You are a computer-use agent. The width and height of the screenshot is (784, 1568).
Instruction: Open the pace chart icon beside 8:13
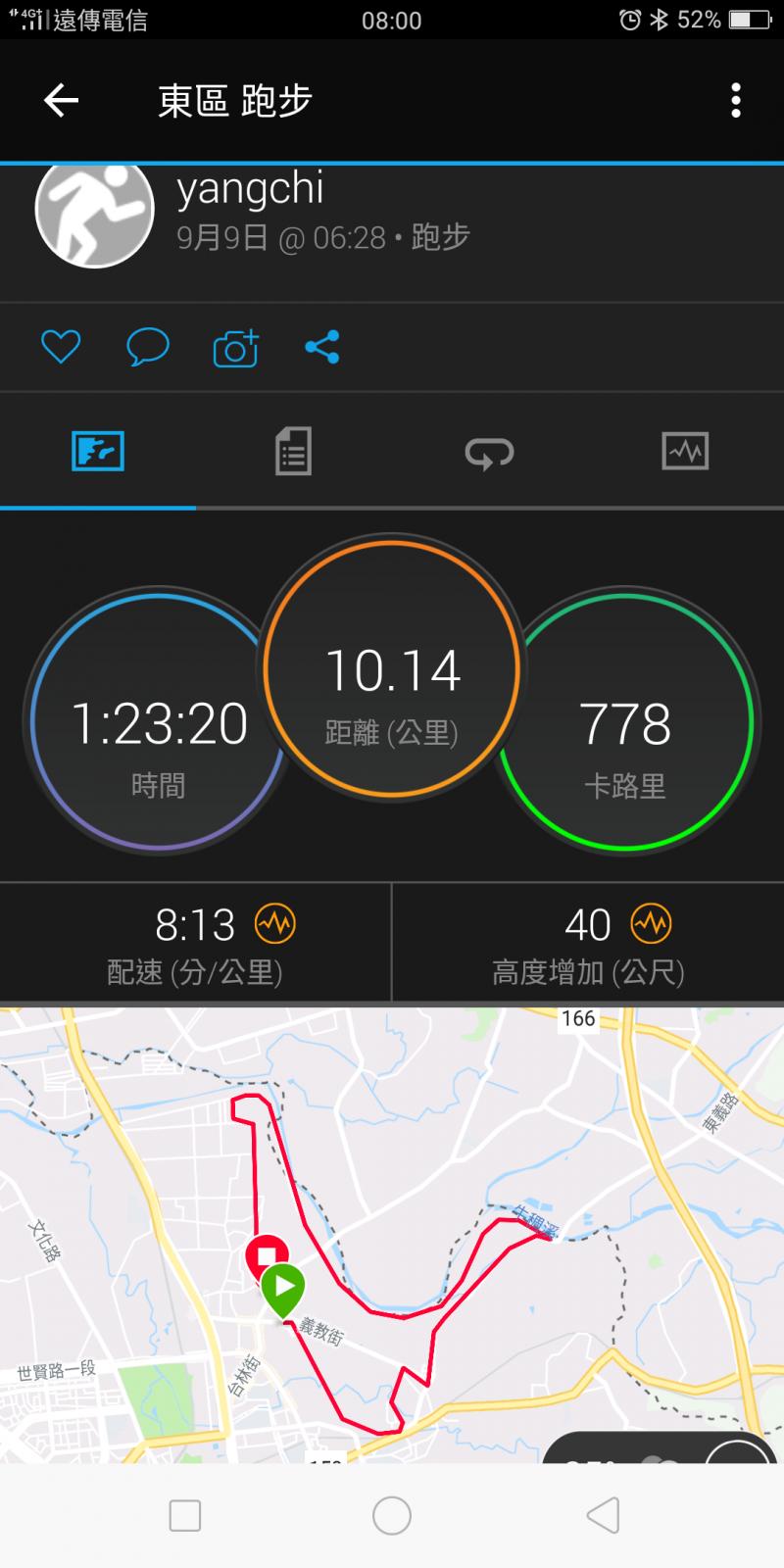click(275, 923)
